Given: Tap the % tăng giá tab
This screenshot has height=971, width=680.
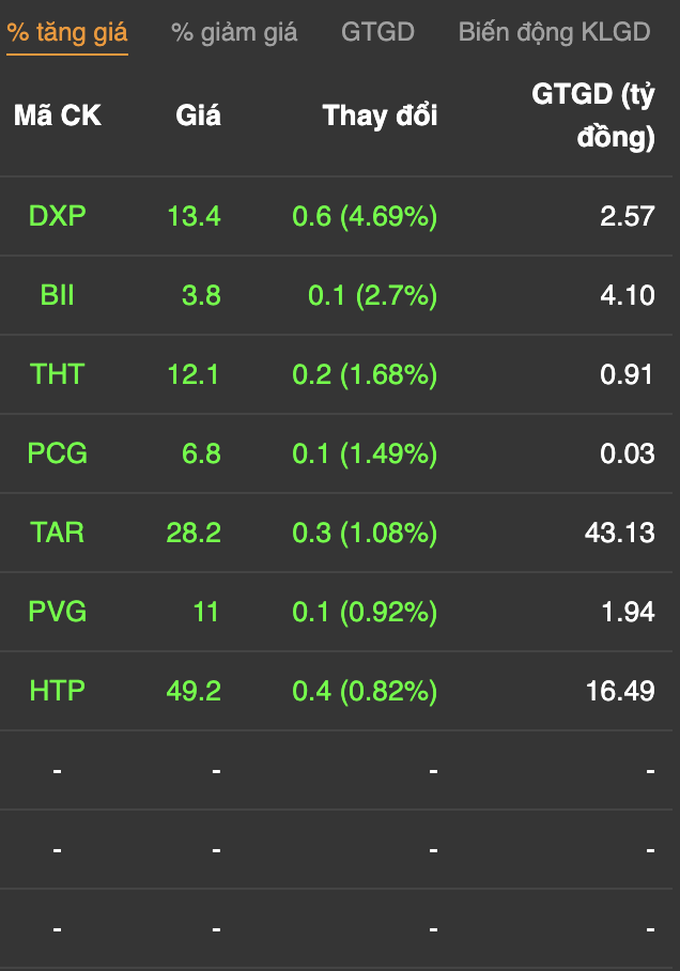Looking at the screenshot, I should 67,32.
